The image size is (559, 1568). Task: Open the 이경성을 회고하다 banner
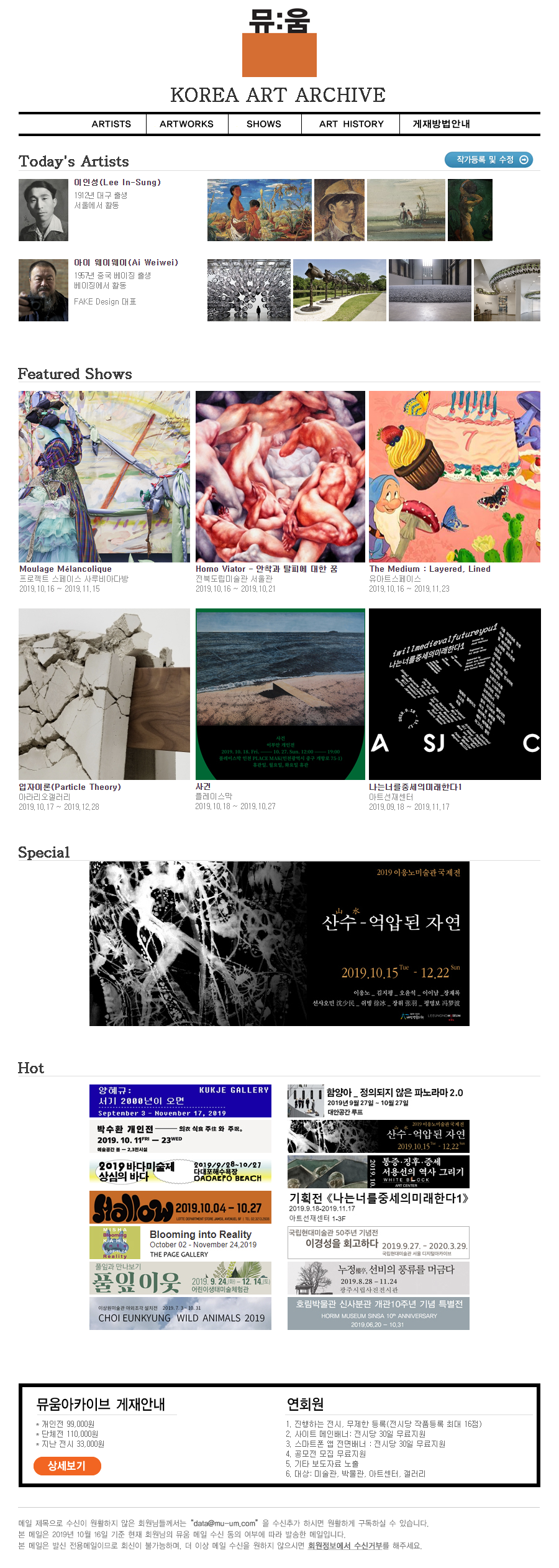(x=378, y=1242)
